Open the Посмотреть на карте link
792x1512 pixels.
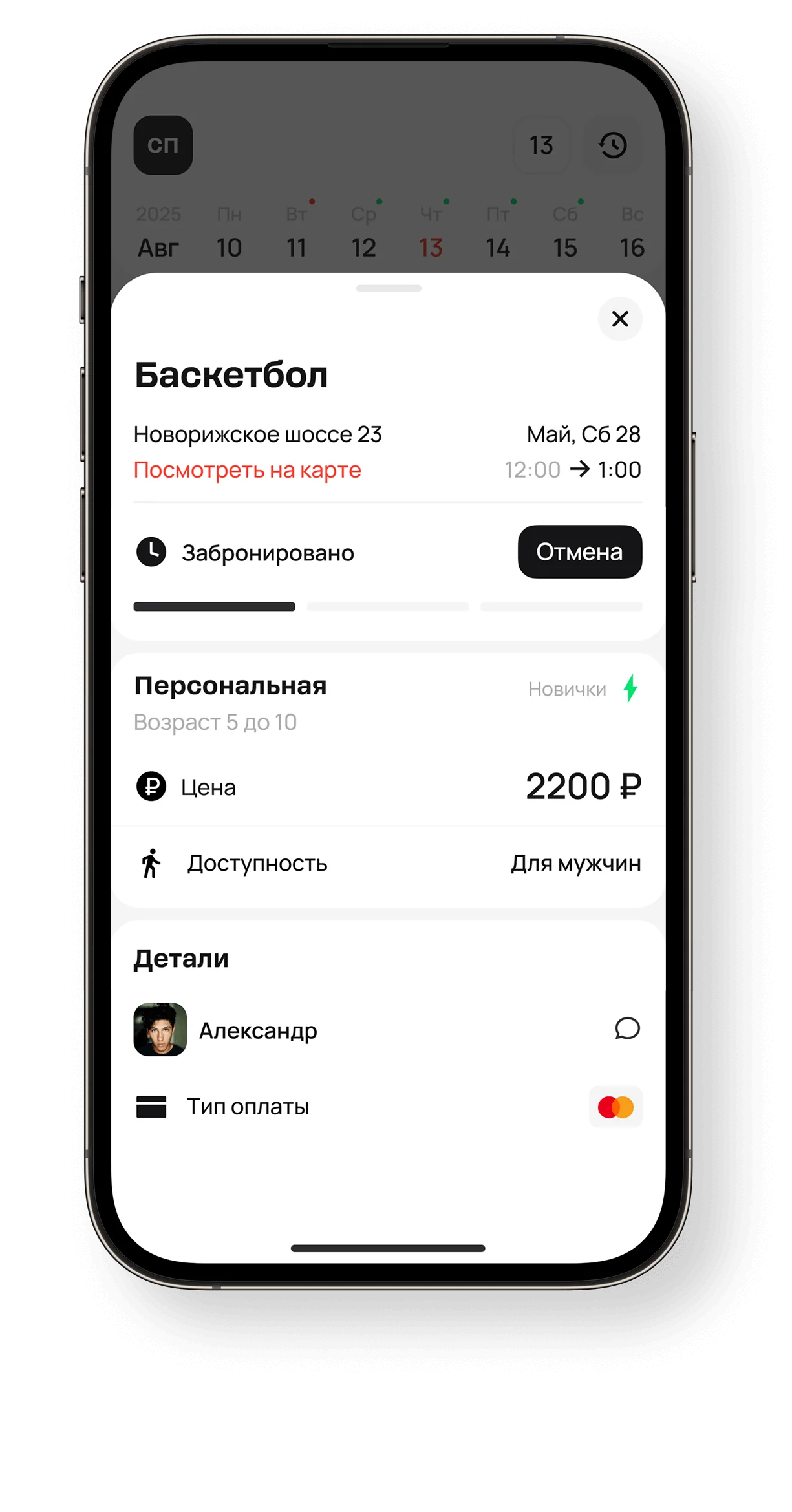[x=247, y=470]
